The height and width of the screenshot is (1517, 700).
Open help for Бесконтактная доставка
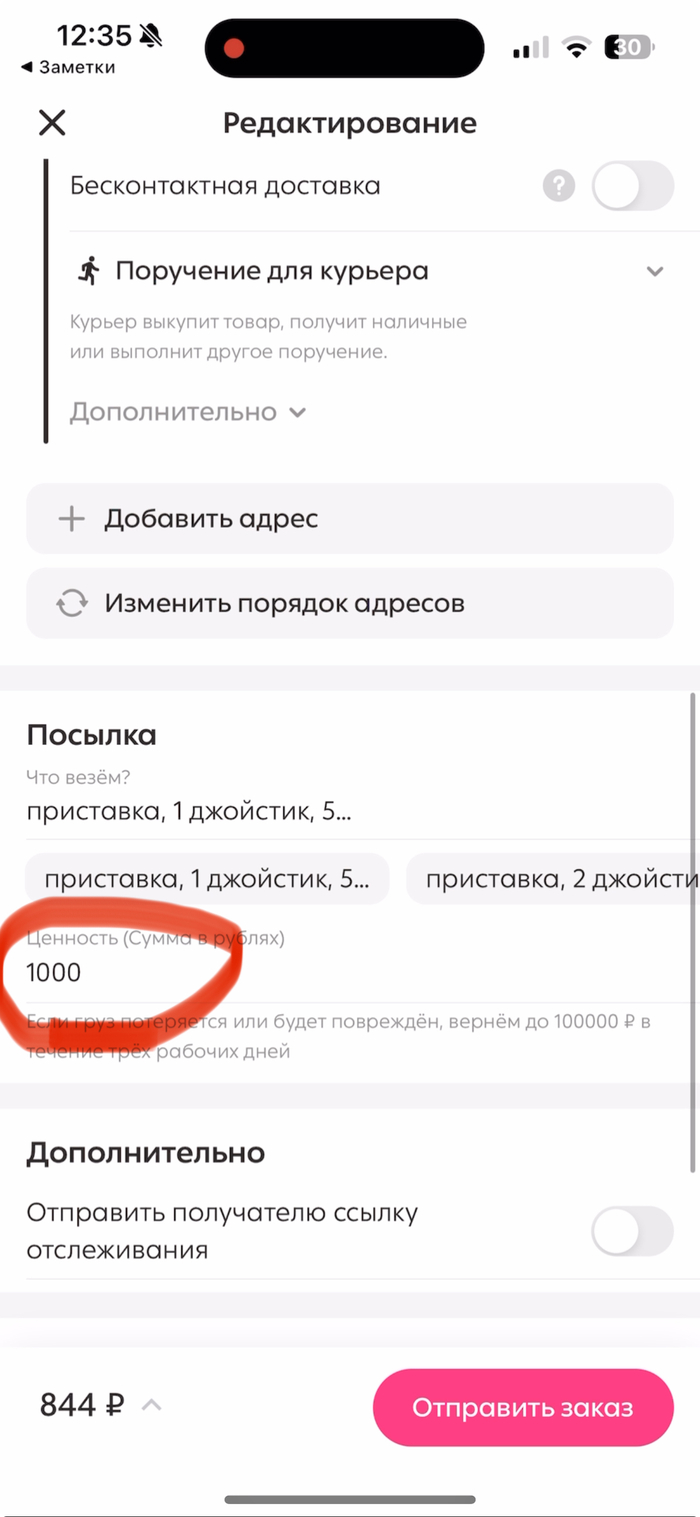pyautogui.click(x=559, y=186)
